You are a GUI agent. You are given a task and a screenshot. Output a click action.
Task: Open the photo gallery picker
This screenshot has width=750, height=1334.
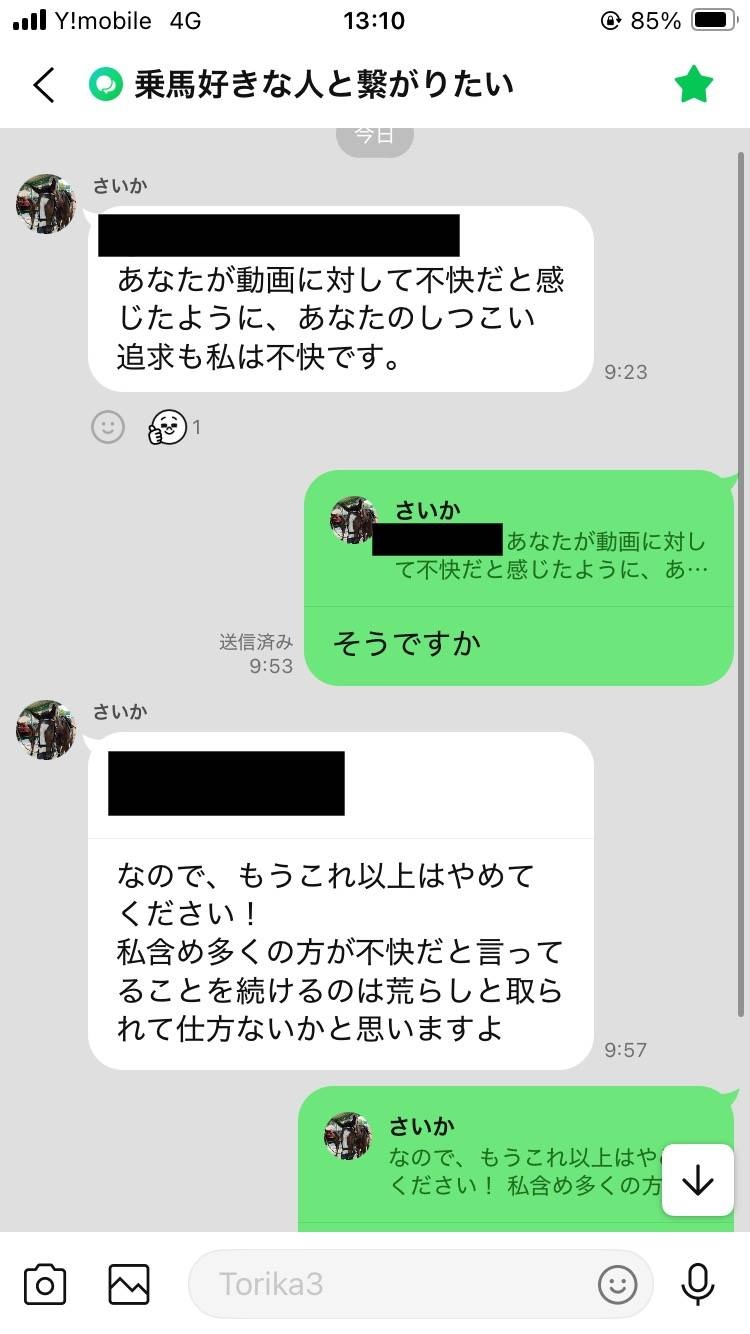129,1284
